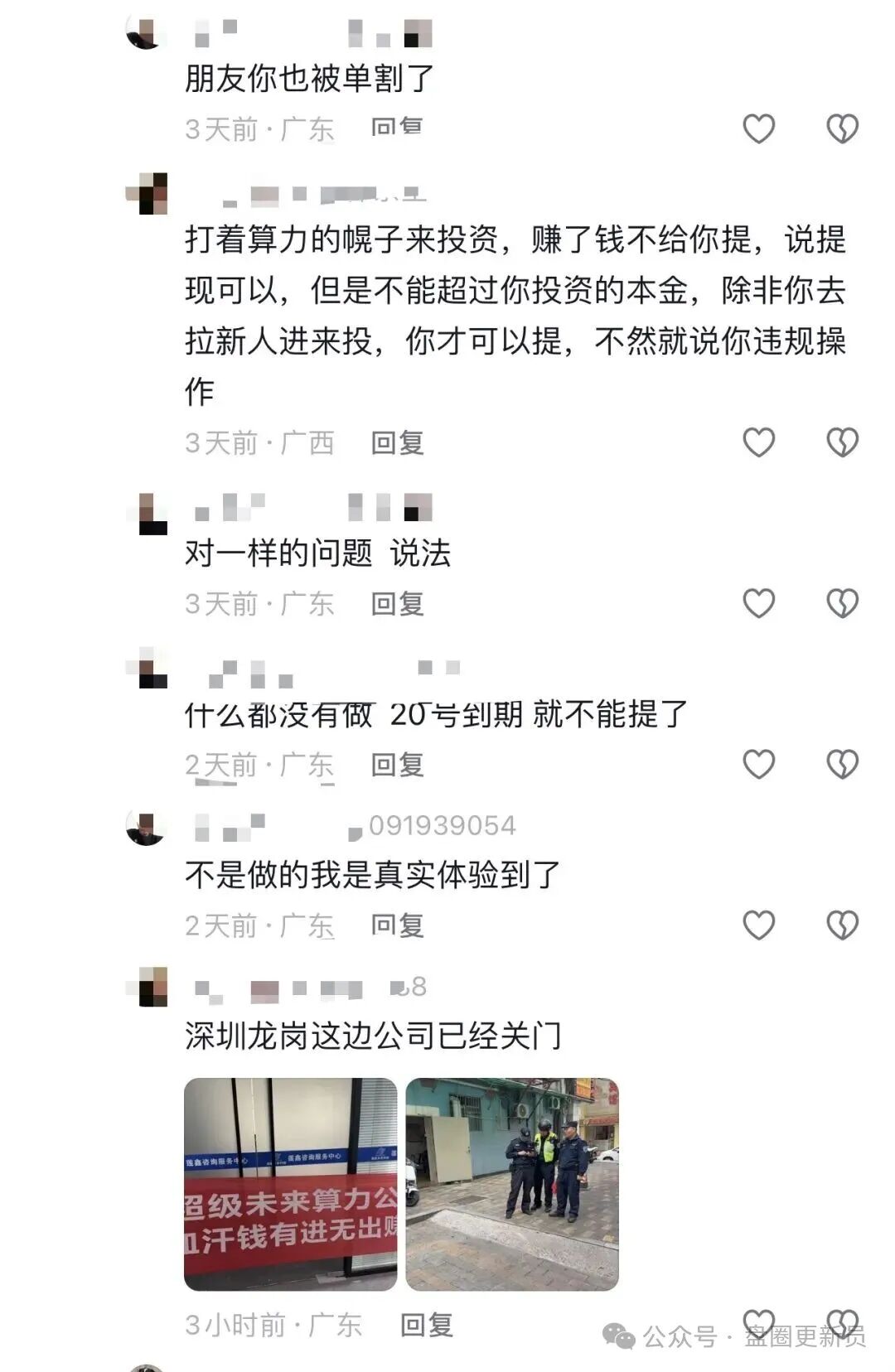
Task: Like the comment about 20号到期
Action: pos(758,764)
